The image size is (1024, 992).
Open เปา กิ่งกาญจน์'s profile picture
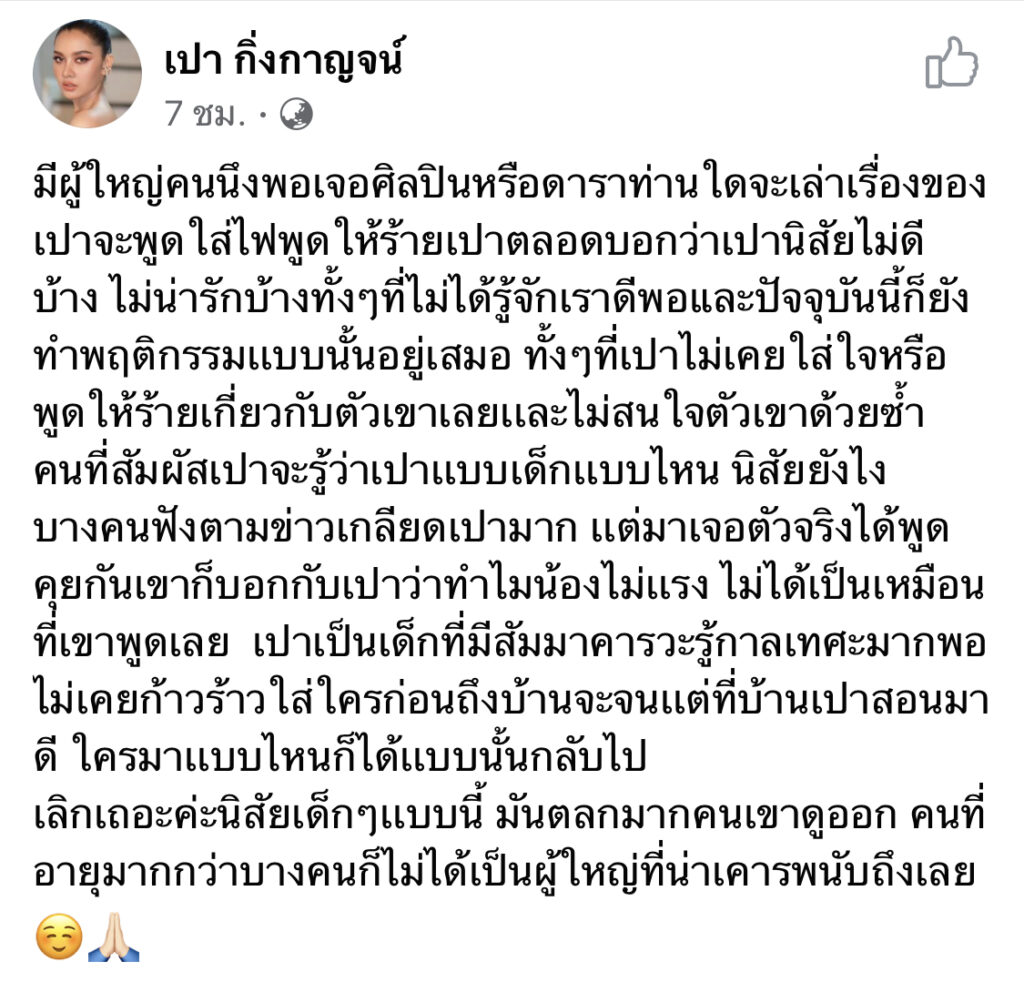tap(87, 74)
